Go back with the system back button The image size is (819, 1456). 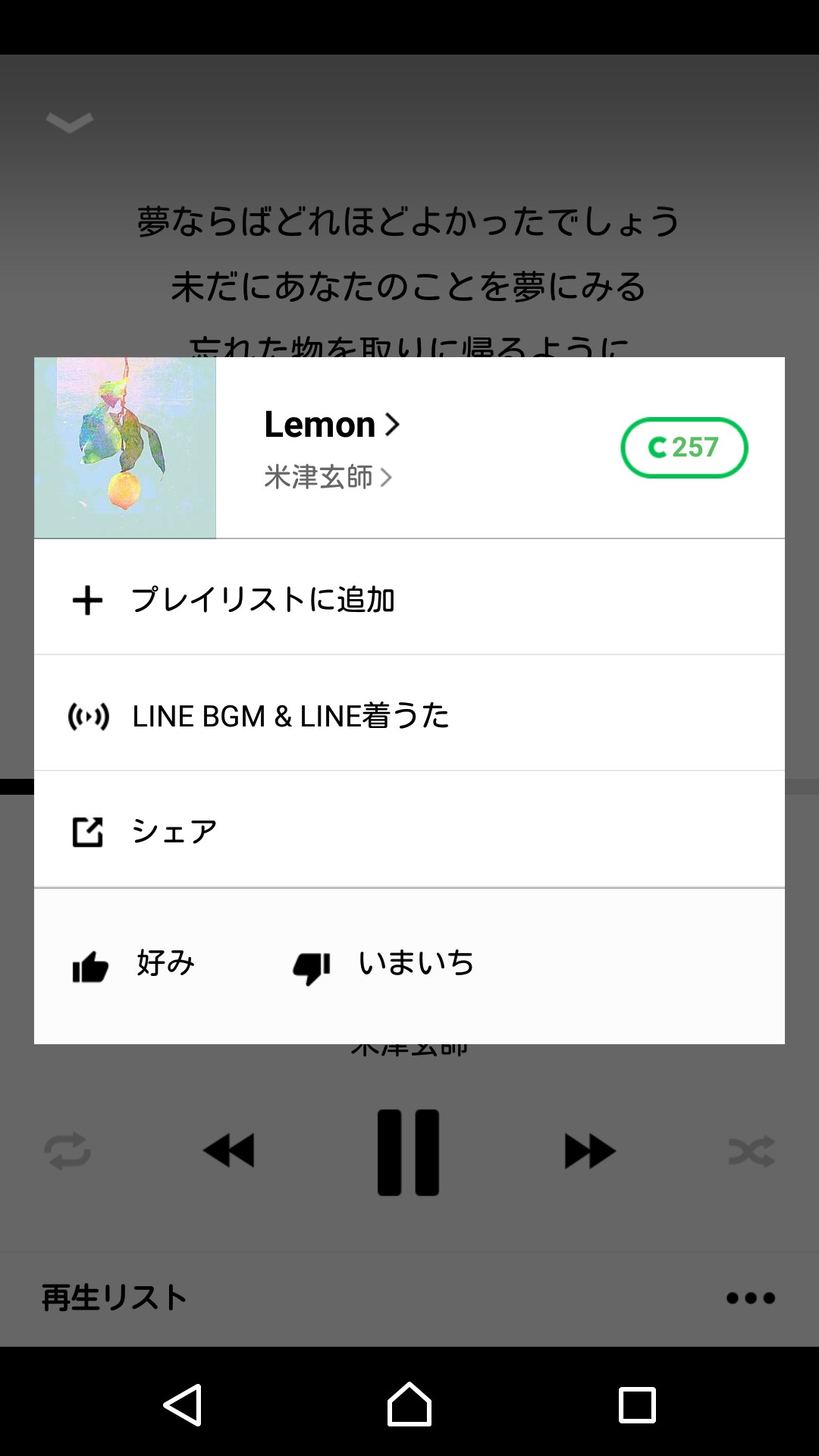(x=182, y=1404)
